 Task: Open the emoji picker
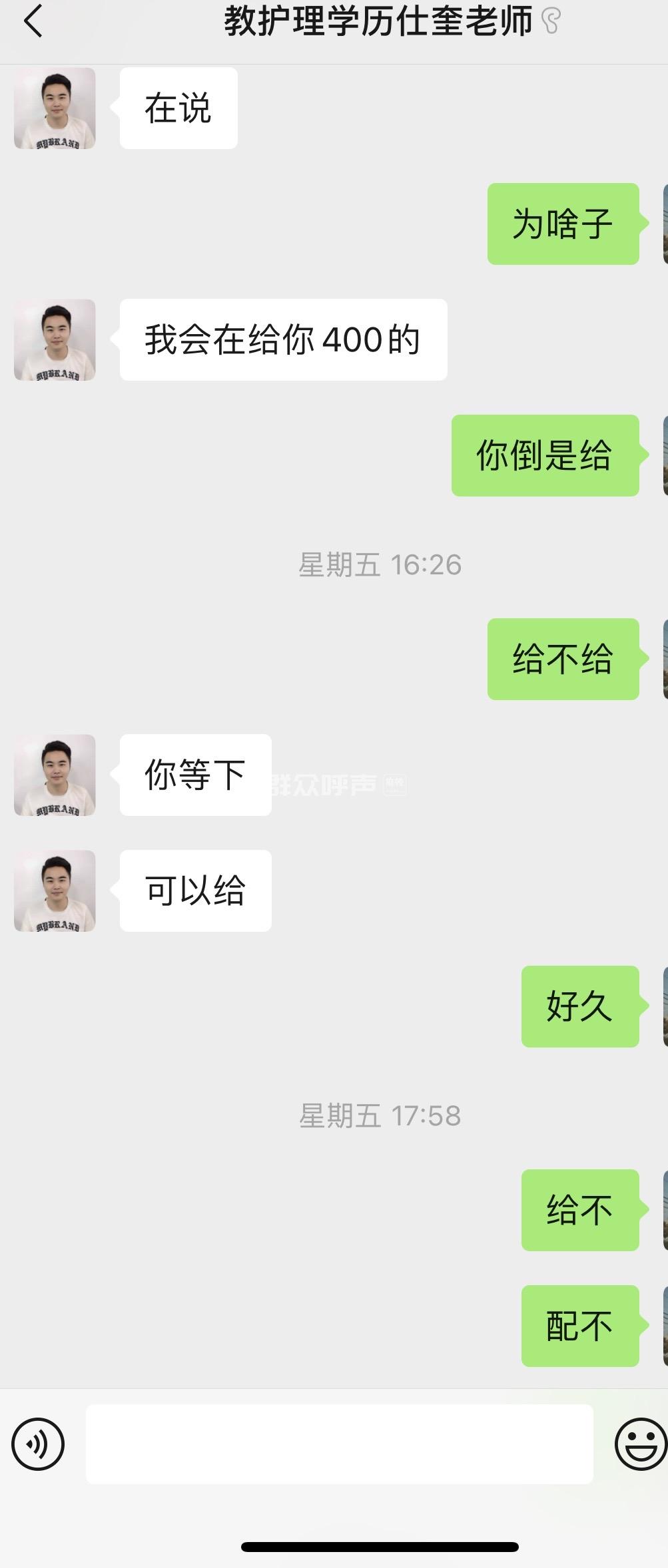coord(640,1444)
